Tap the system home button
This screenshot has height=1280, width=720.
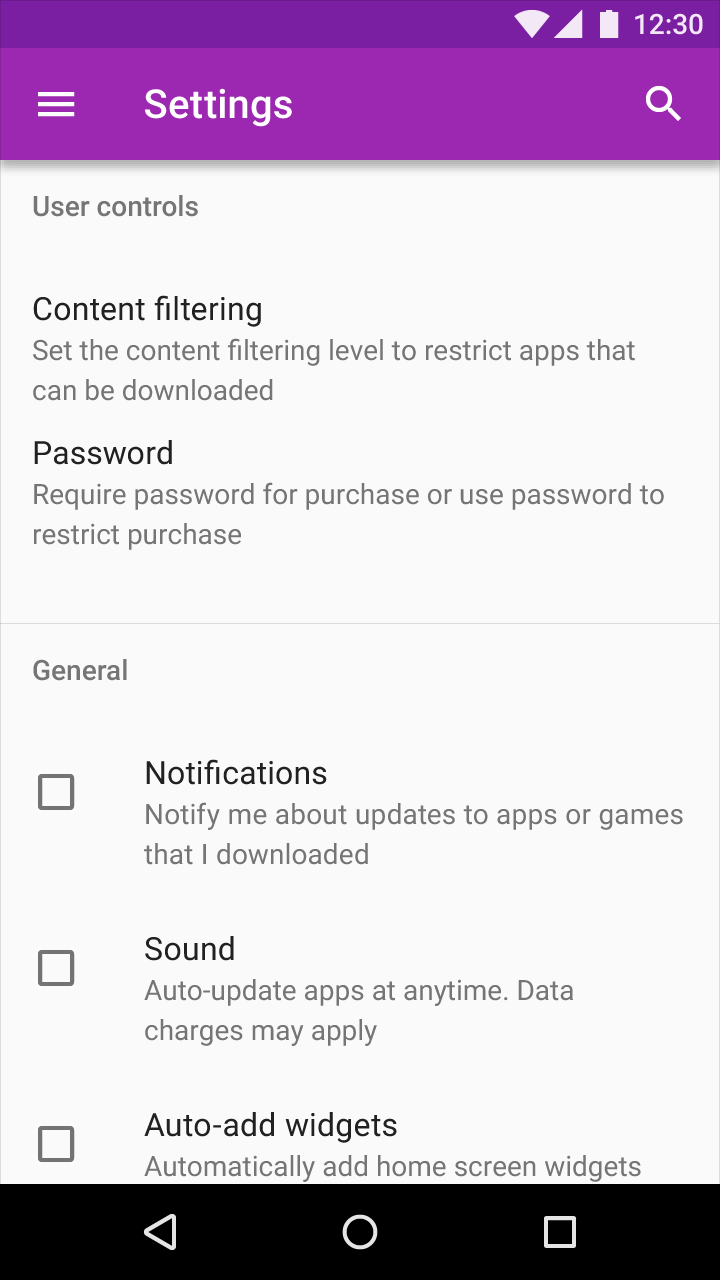[360, 1232]
